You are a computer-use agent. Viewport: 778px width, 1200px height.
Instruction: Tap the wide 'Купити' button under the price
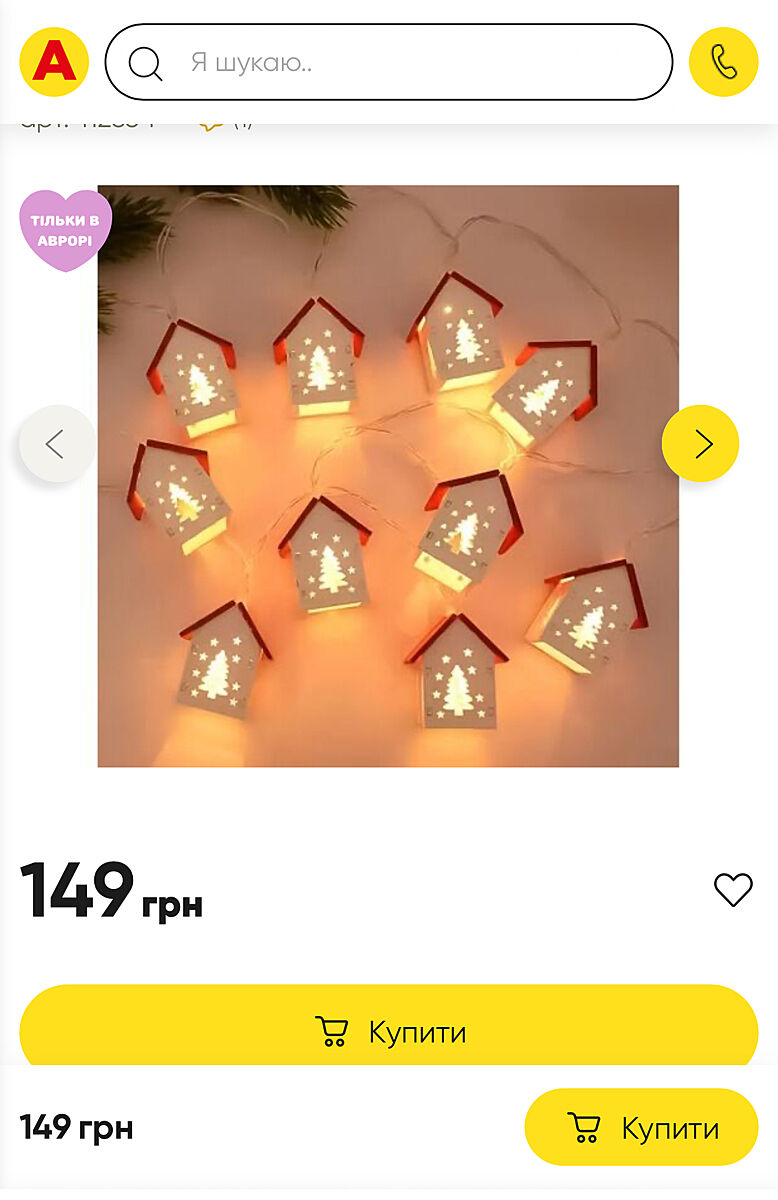pos(389,1030)
